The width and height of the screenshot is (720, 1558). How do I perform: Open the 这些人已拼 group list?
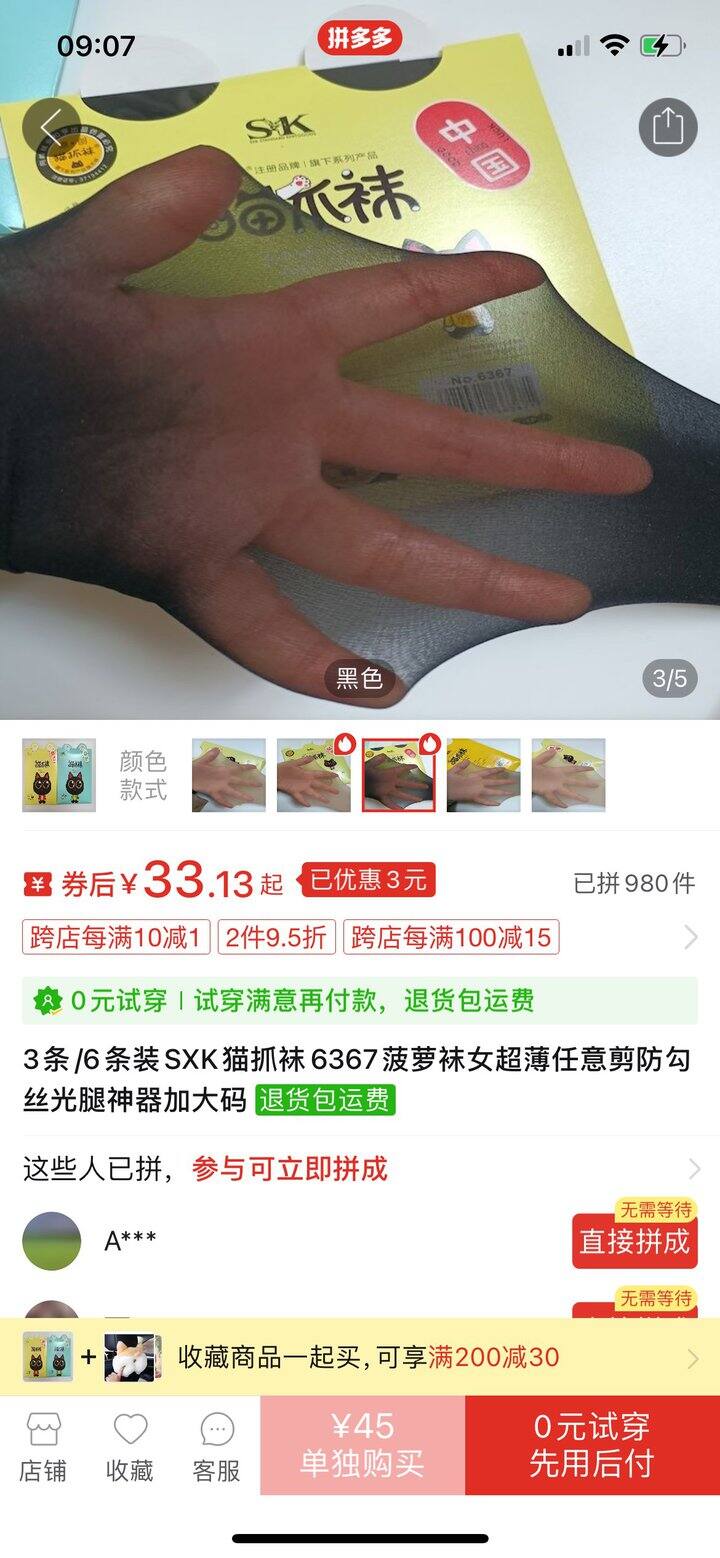(x=360, y=1168)
